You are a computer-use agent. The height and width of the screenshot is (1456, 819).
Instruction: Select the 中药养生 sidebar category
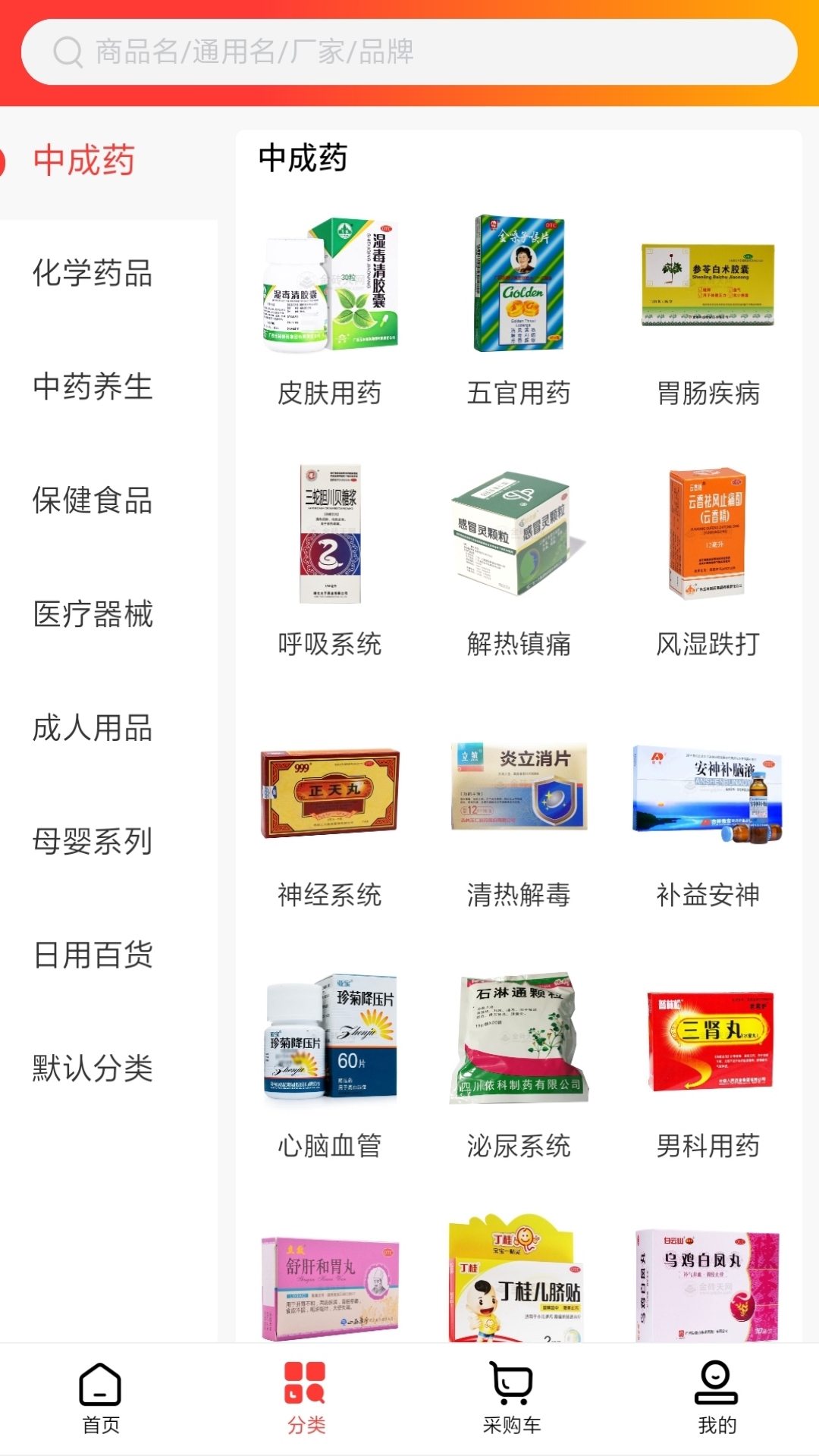[93, 389]
